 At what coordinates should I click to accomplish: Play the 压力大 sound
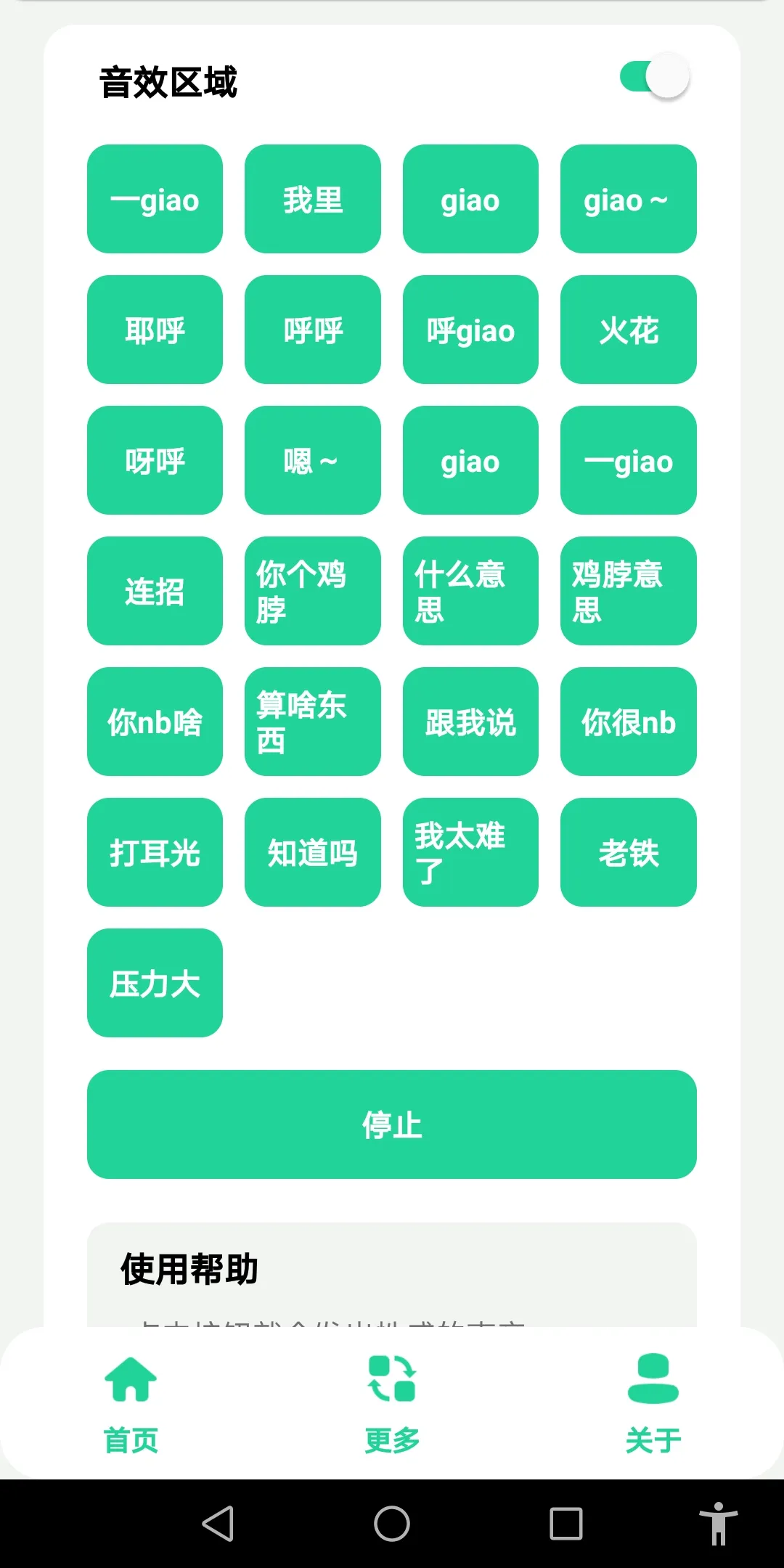pyautogui.click(x=155, y=984)
